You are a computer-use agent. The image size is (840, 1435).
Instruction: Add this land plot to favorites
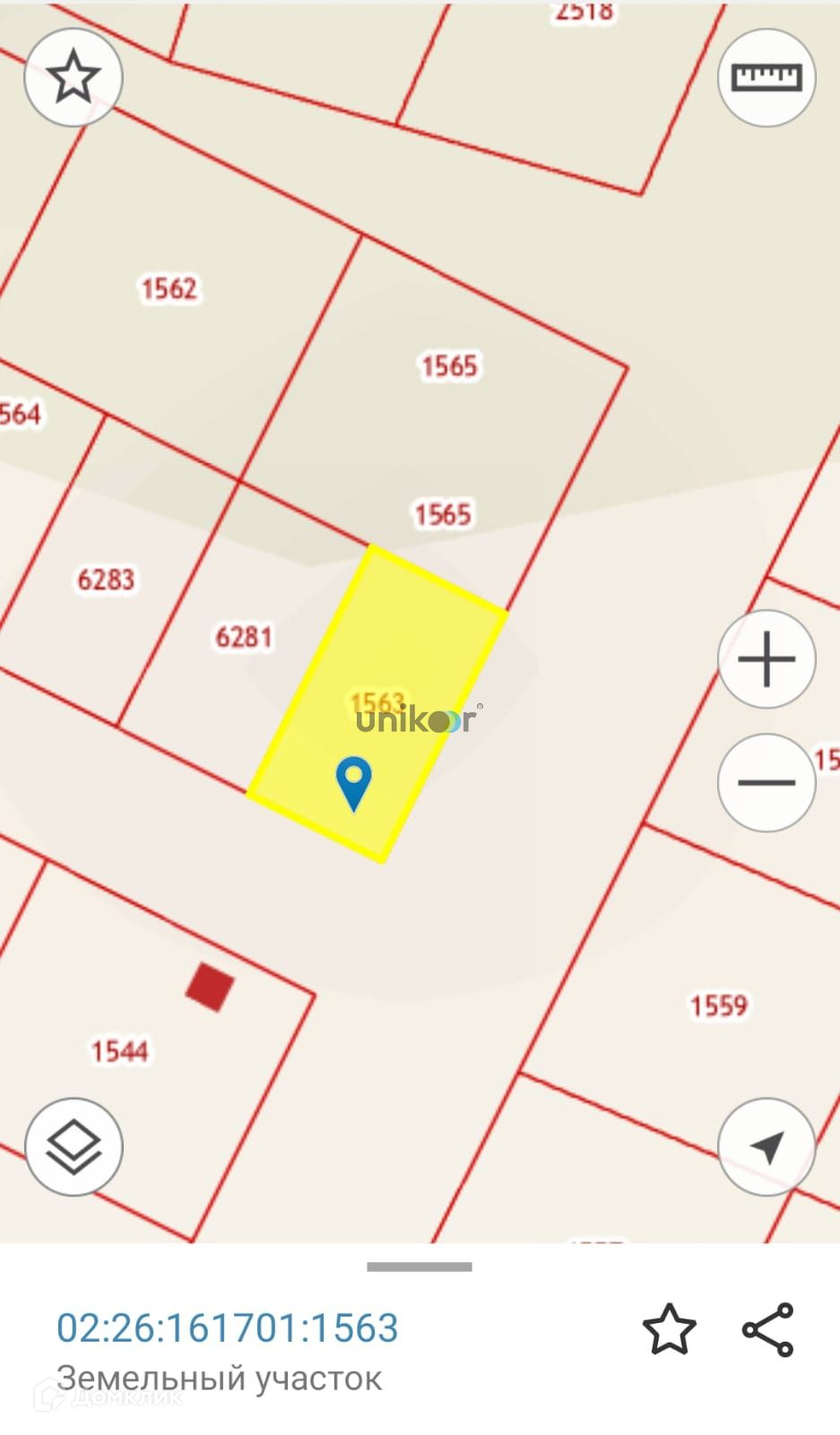tap(670, 1329)
